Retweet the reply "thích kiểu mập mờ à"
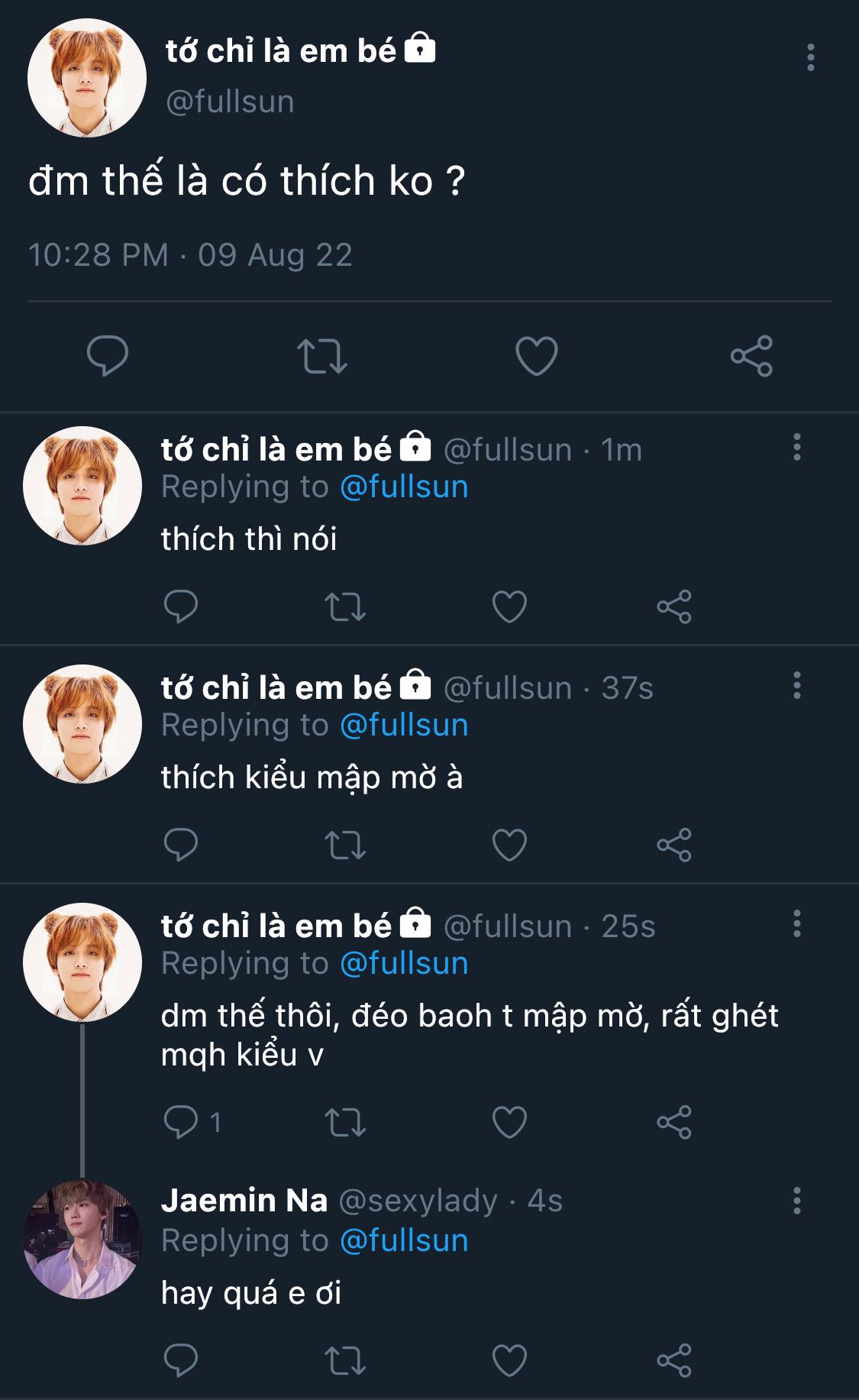 (345, 845)
